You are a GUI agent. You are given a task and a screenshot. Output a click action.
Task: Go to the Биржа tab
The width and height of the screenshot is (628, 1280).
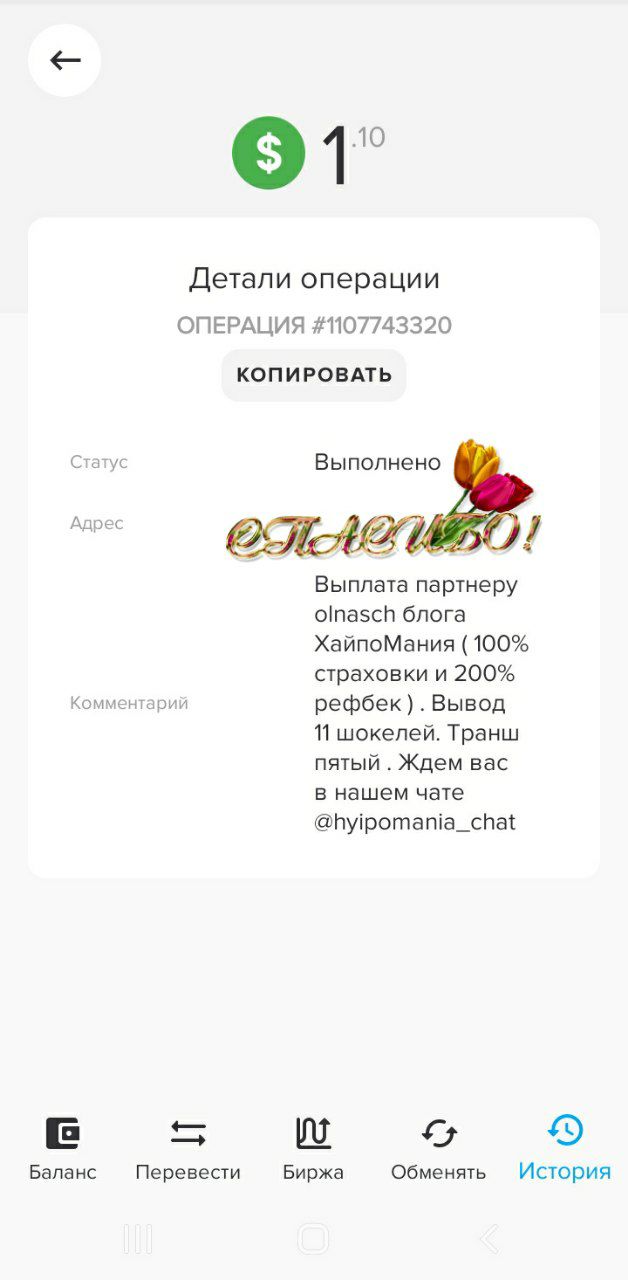313,1148
